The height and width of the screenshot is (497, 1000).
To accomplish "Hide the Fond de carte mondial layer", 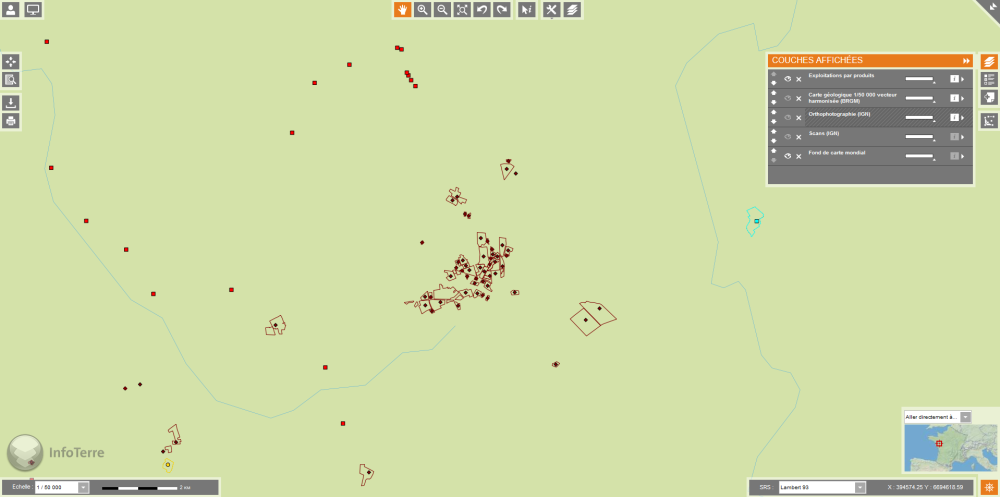I will pyautogui.click(x=787, y=155).
